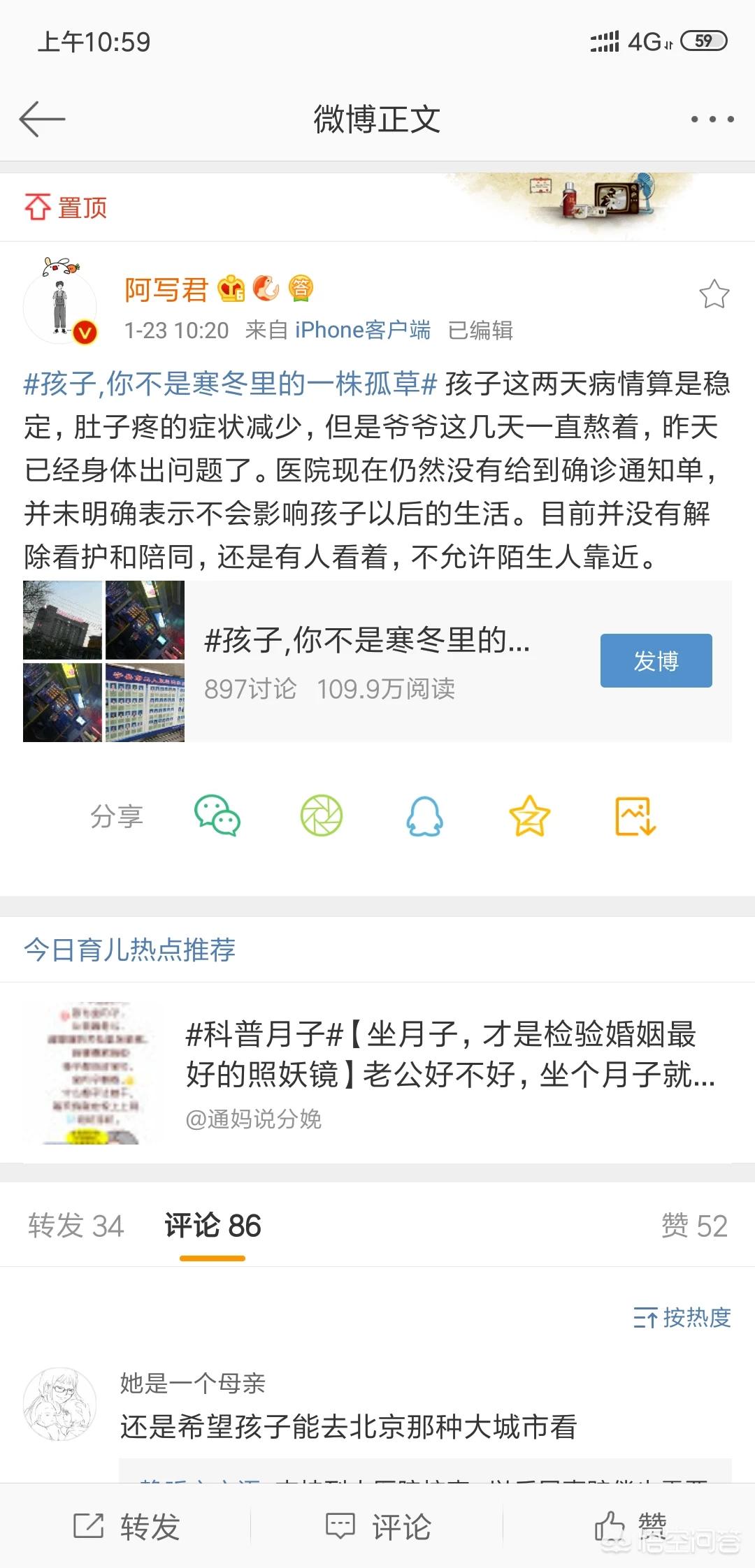
Task: Favorite the post with the star icon
Action: pyautogui.click(x=714, y=294)
